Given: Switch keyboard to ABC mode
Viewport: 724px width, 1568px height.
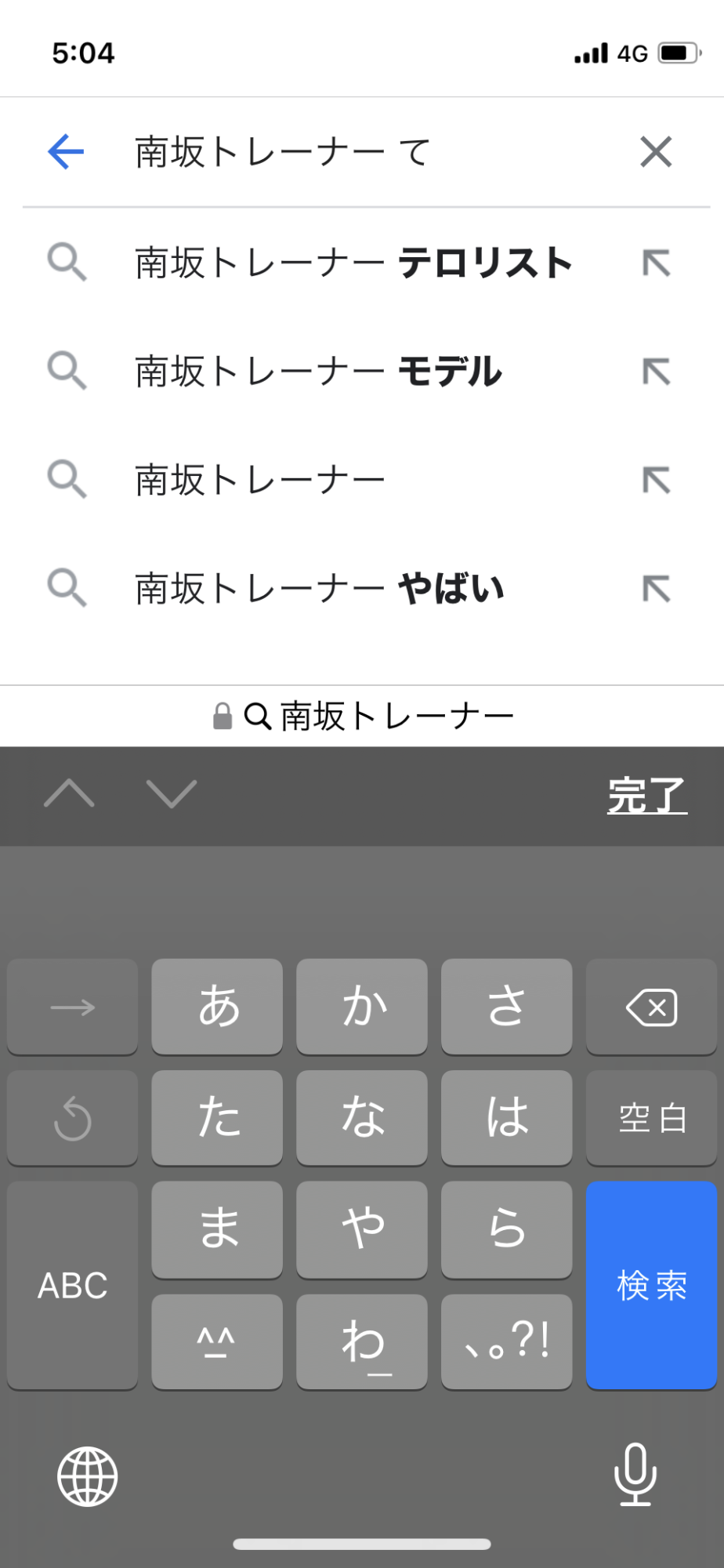Looking at the screenshot, I should tap(72, 1285).
